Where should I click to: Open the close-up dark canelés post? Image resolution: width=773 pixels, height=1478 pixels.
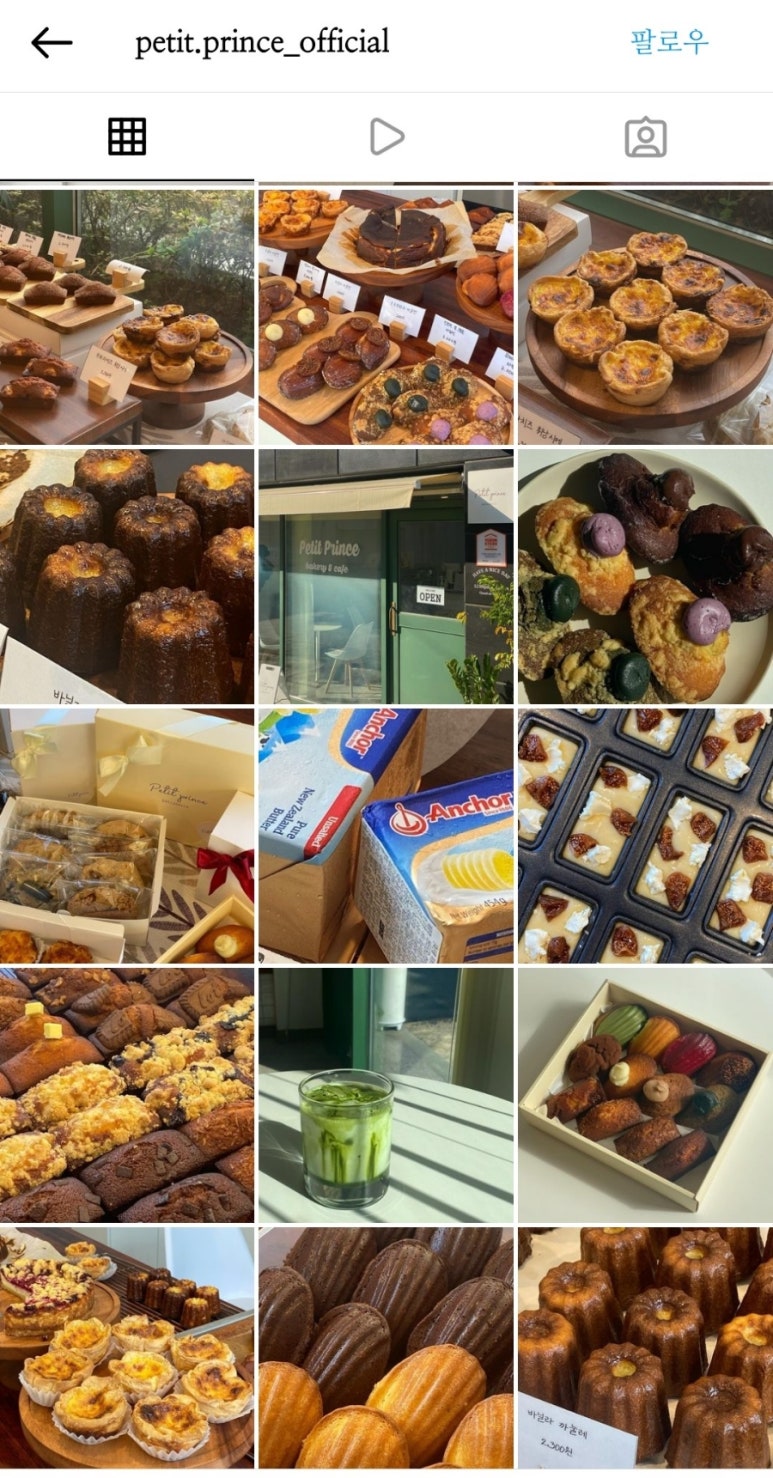click(x=127, y=576)
